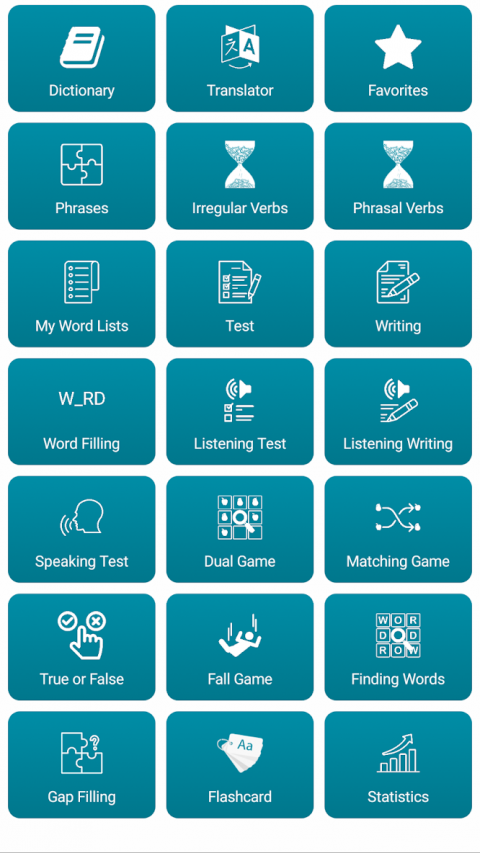View your Favorites

click(398, 58)
